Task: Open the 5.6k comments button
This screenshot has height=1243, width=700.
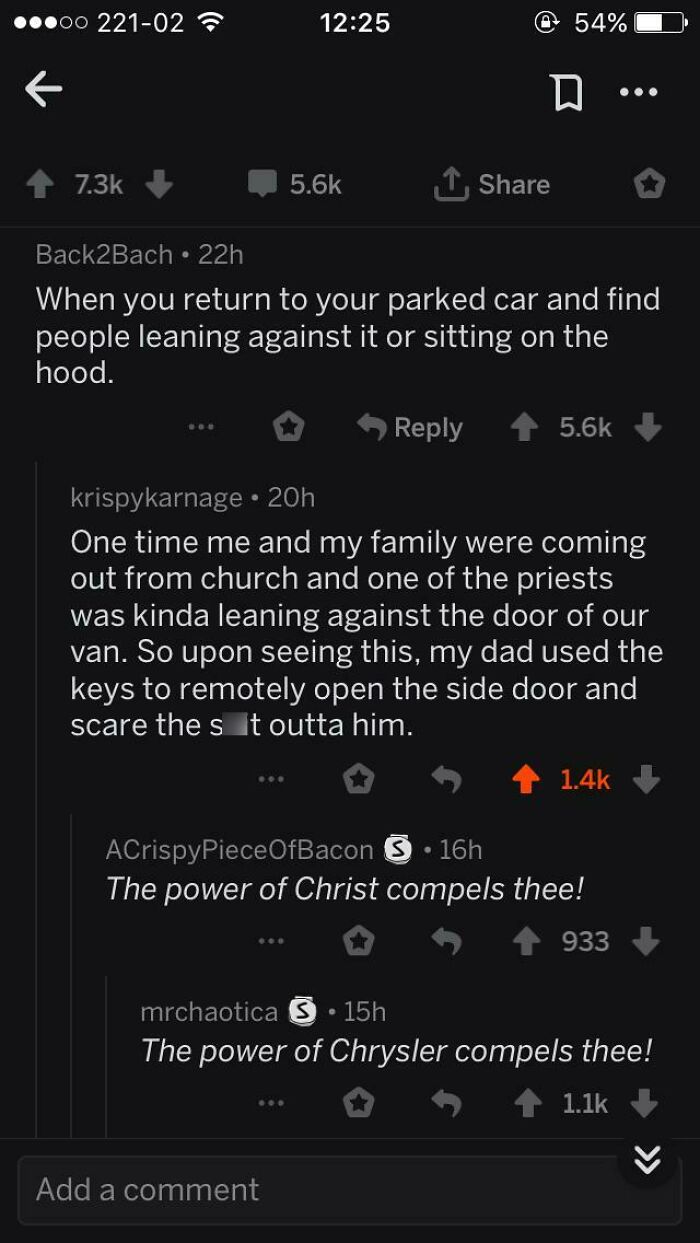Action: (296, 184)
